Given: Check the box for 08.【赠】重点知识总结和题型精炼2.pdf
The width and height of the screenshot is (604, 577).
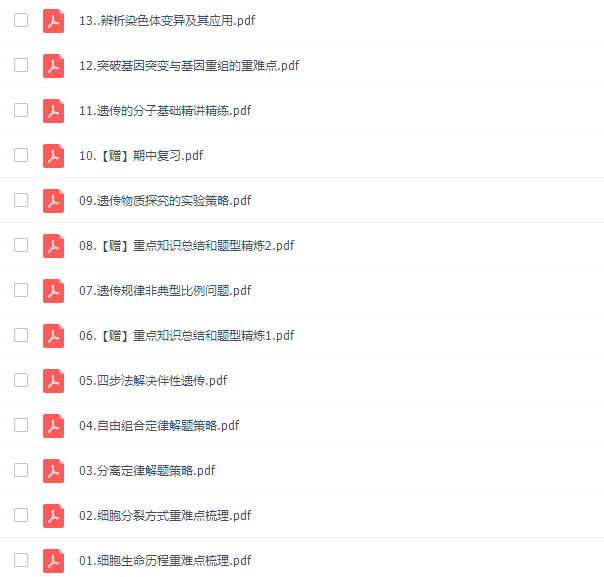Looking at the screenshot, I should (x=21, y=245).
